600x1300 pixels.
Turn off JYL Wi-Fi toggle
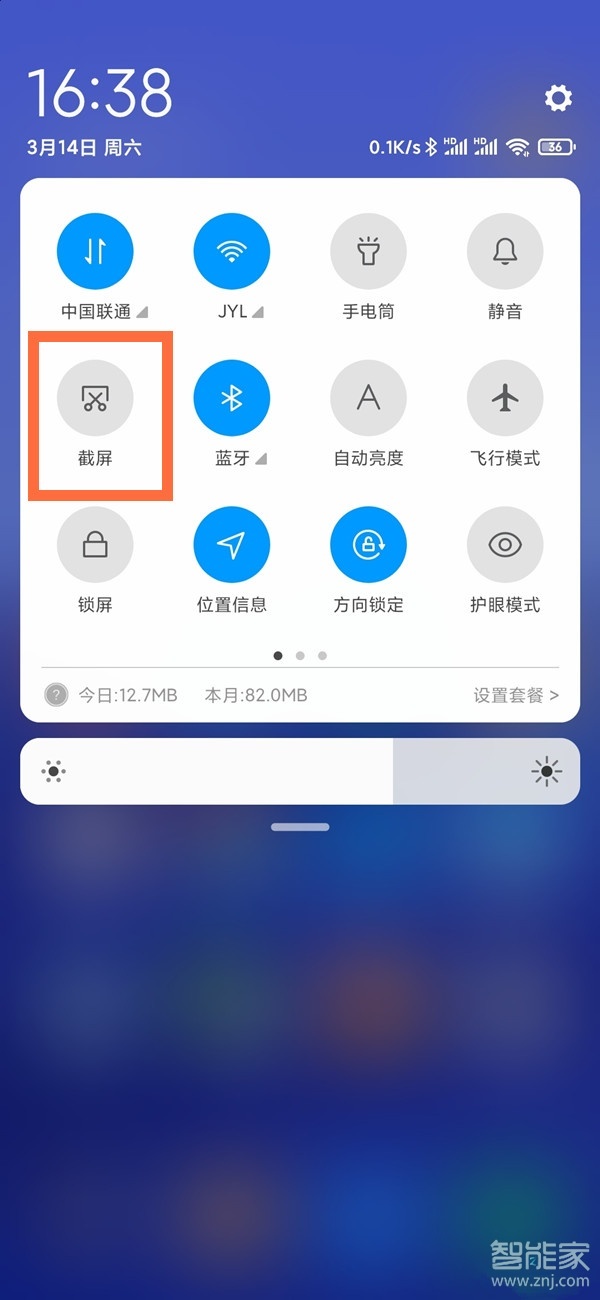(x=231, y=252)
